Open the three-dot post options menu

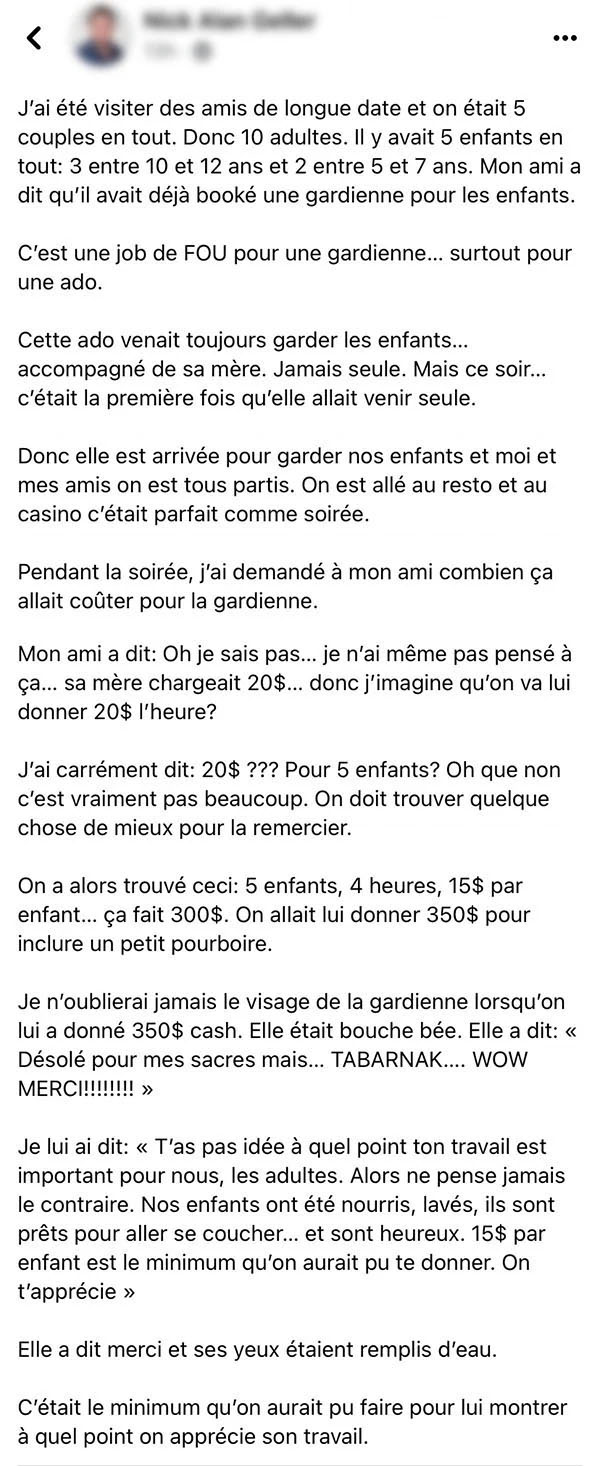565,38
